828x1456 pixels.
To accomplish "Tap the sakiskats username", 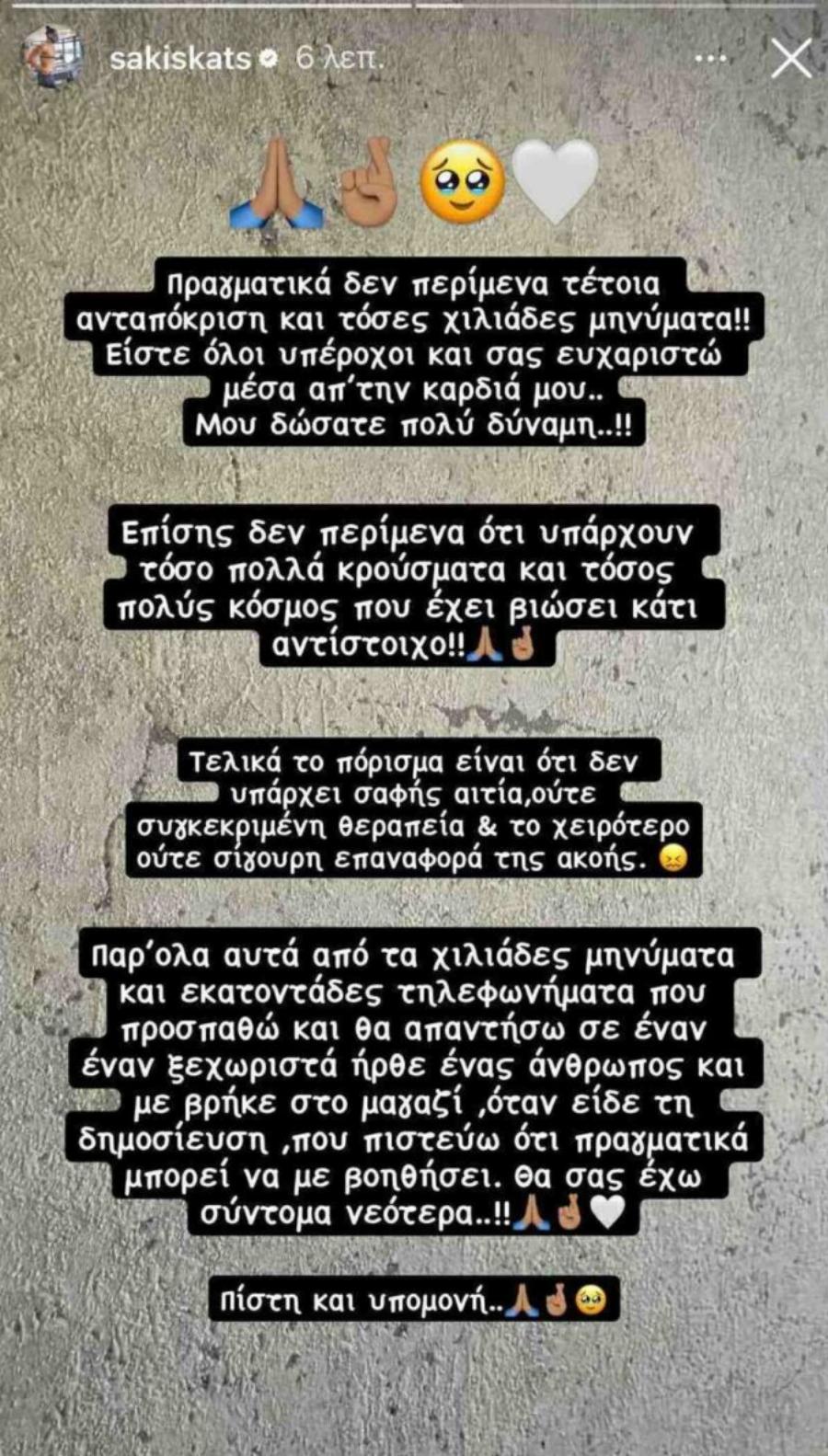I will click(x=179, y=59).
